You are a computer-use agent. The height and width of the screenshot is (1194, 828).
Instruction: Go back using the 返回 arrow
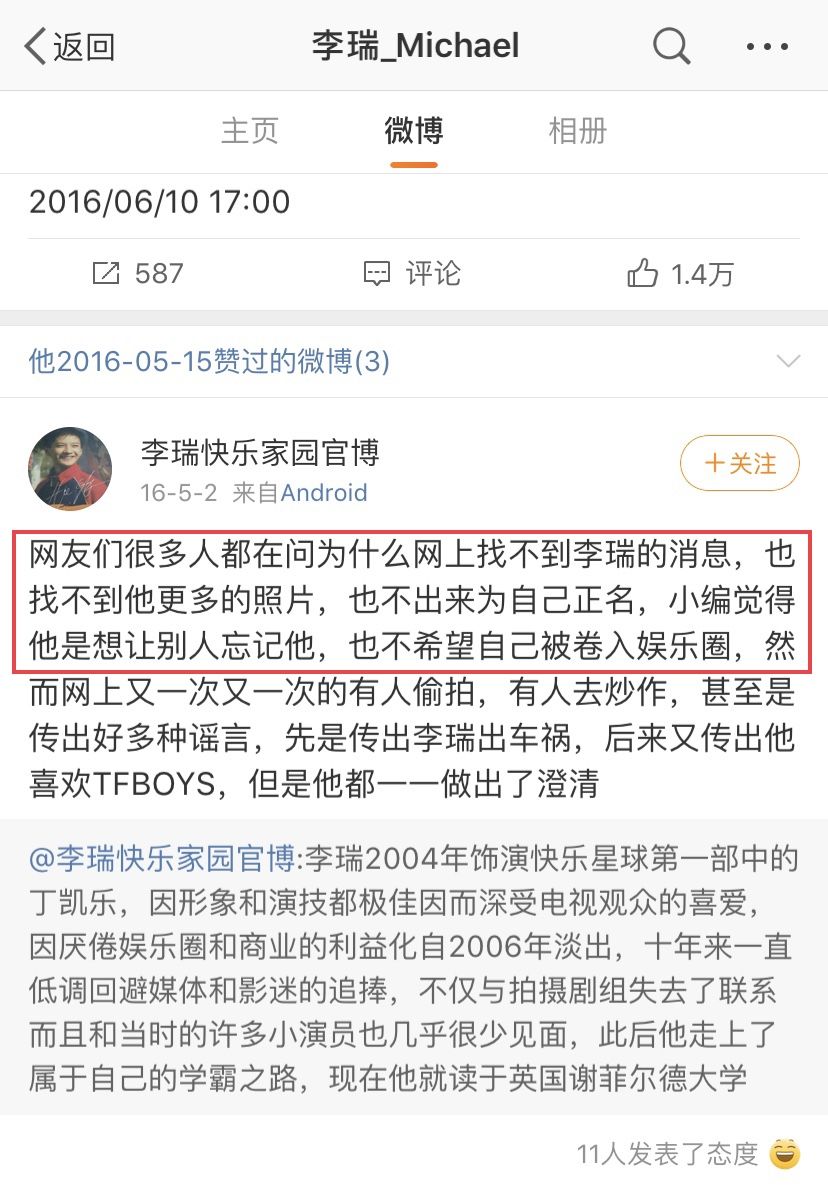pos(68,46)
